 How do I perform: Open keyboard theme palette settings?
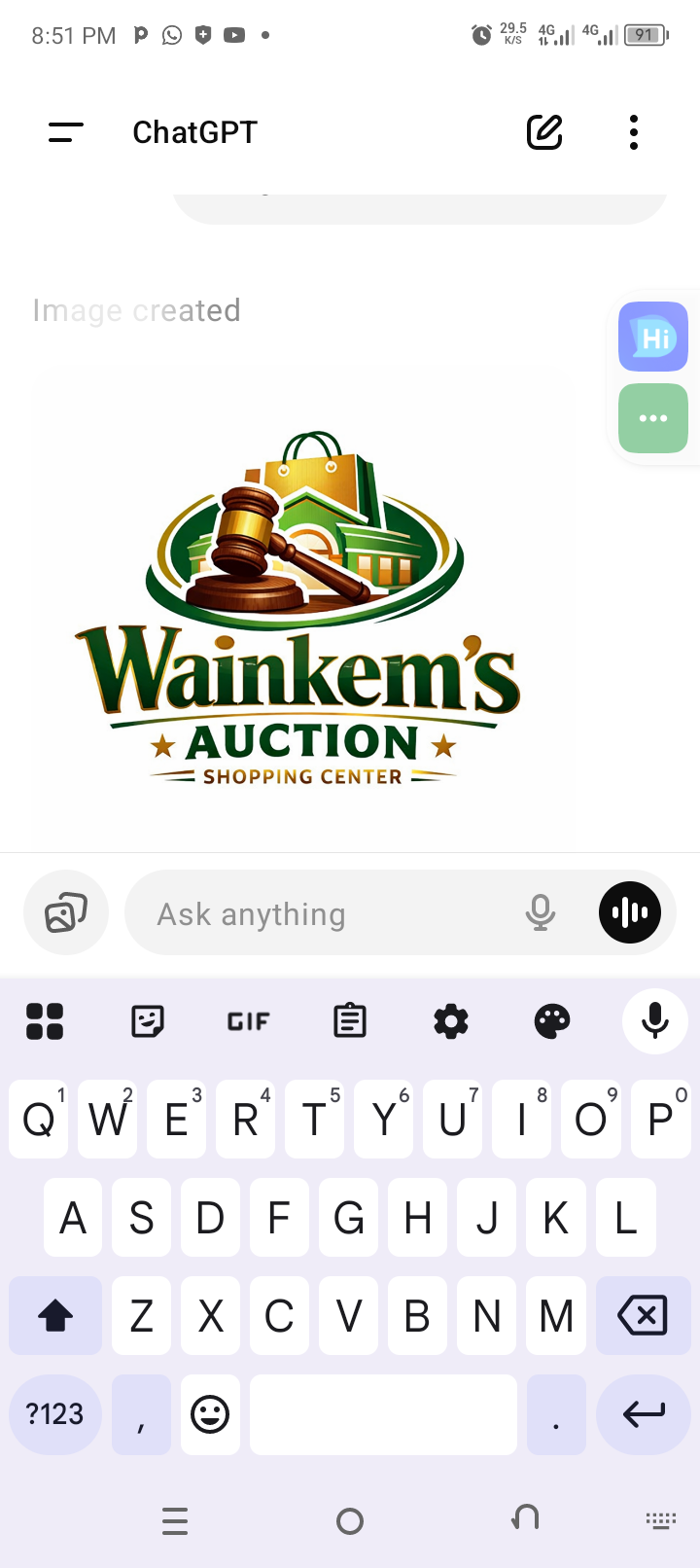[x=551, y=1021]
